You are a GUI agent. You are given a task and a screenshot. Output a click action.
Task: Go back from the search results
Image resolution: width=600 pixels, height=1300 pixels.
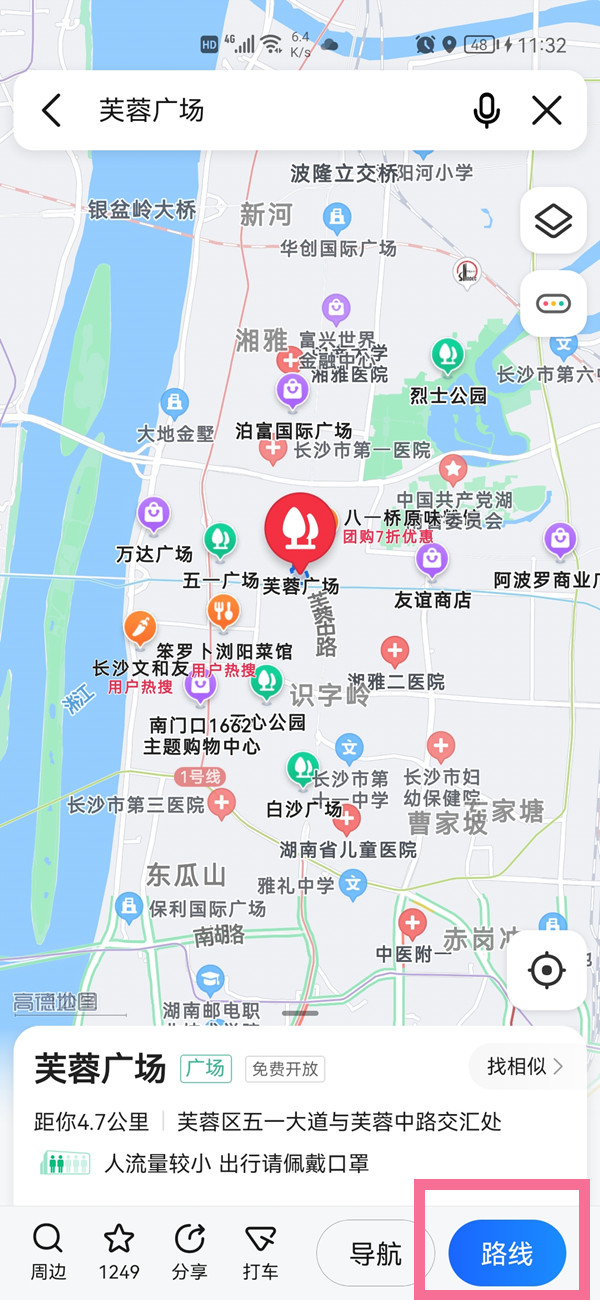[52, 110]
